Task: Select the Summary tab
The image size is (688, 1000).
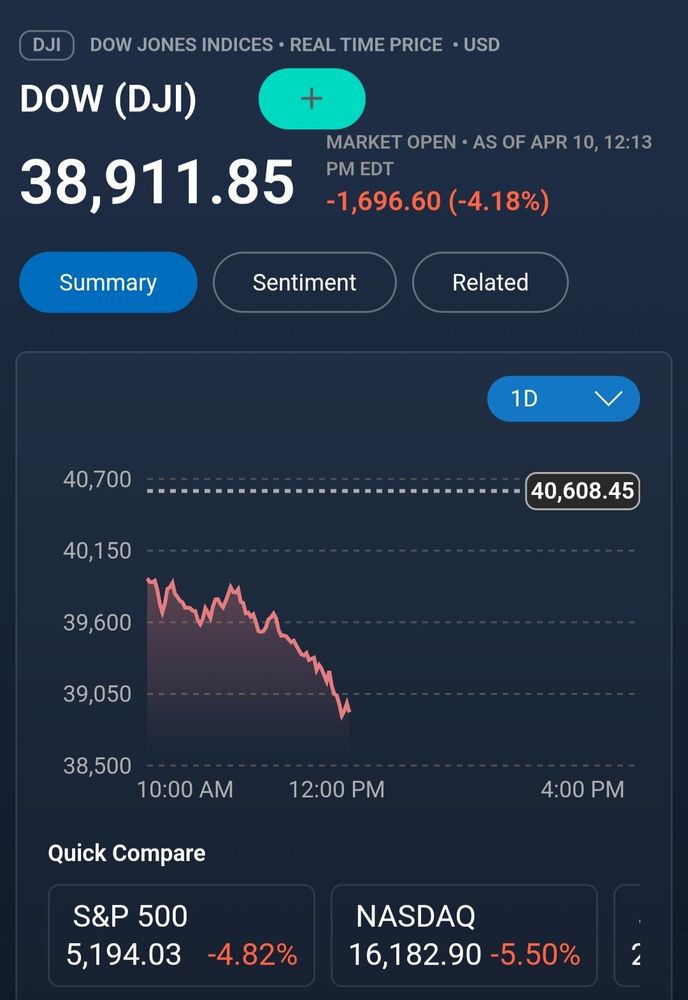Action: [x=108, y=282]
